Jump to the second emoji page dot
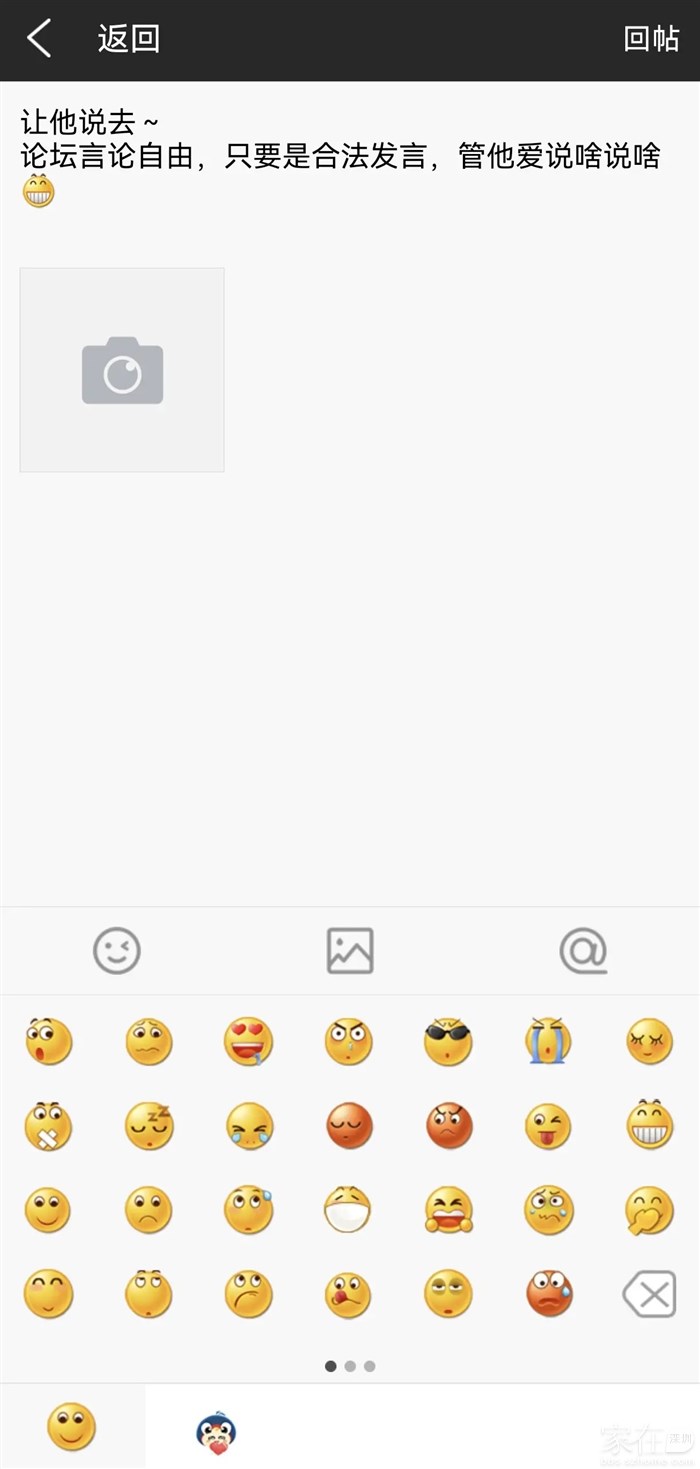The width and height of the screenshot is (700, 1469). pyautogui.click(x=350, y=1366)
